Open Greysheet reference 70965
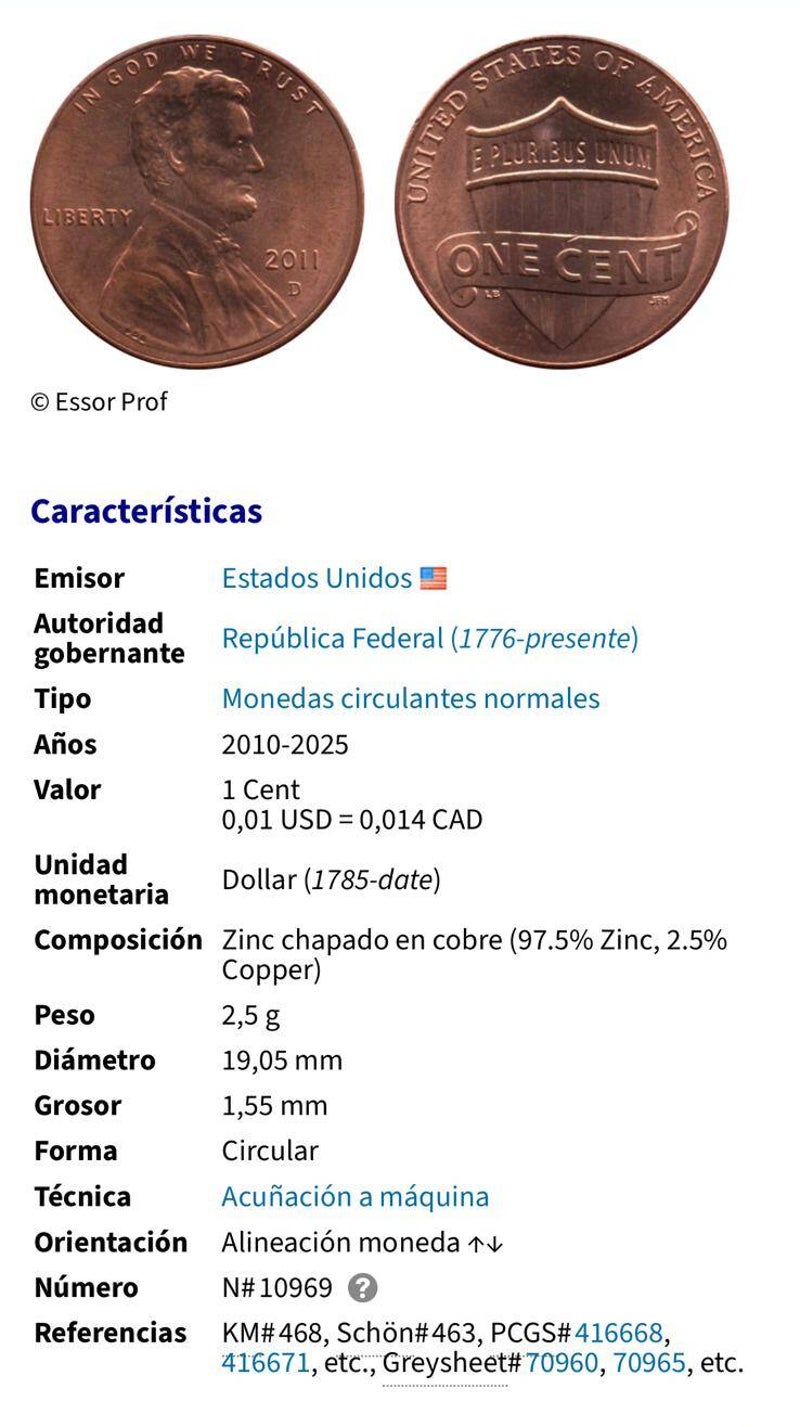800x1427 pixels. [x=649, y=1363]
